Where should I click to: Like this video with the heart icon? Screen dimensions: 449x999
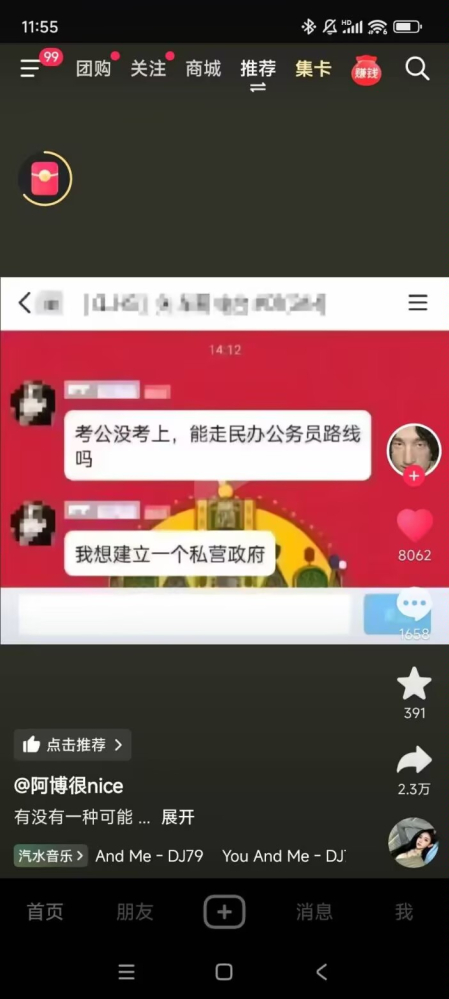click(415, 526)
